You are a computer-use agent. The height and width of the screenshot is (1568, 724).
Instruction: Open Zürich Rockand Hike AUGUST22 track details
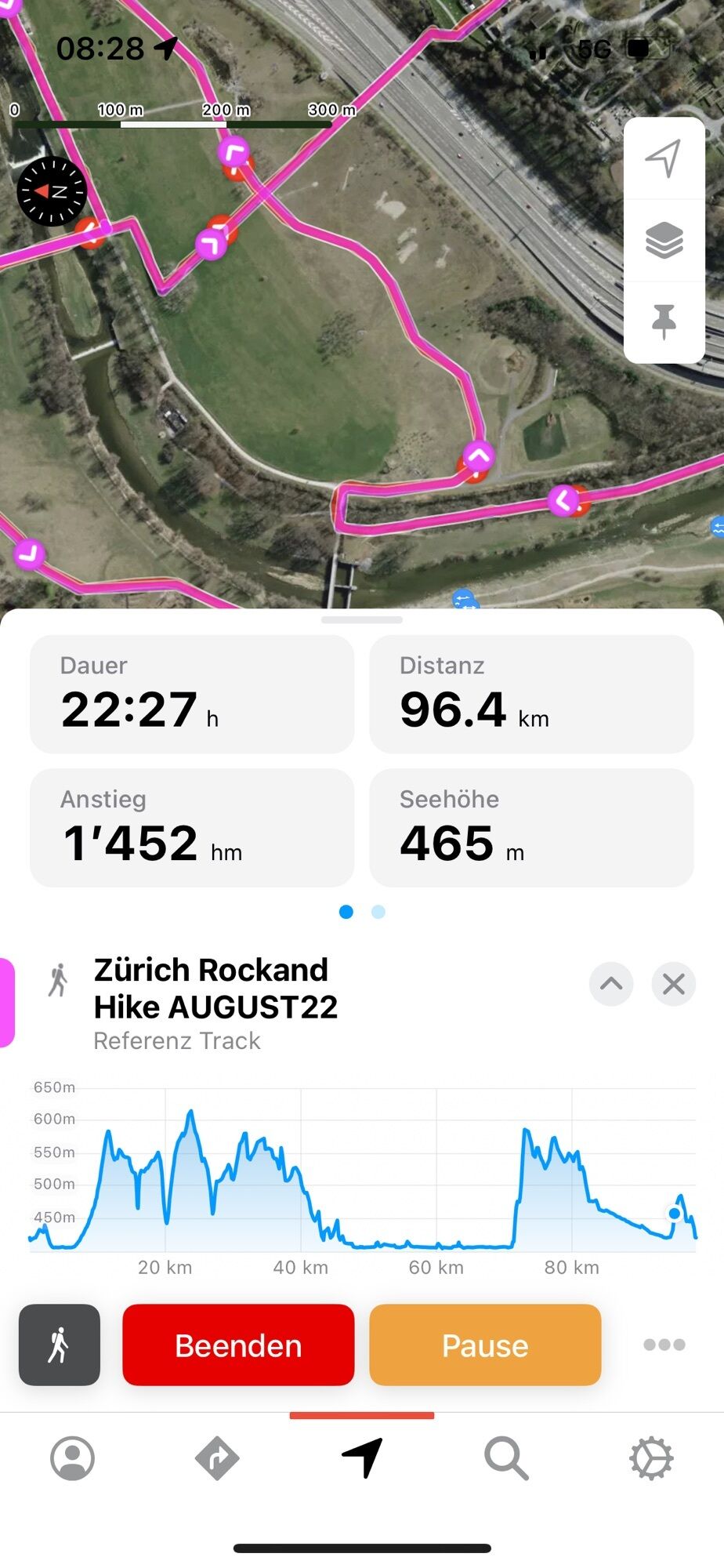(215, 989)
